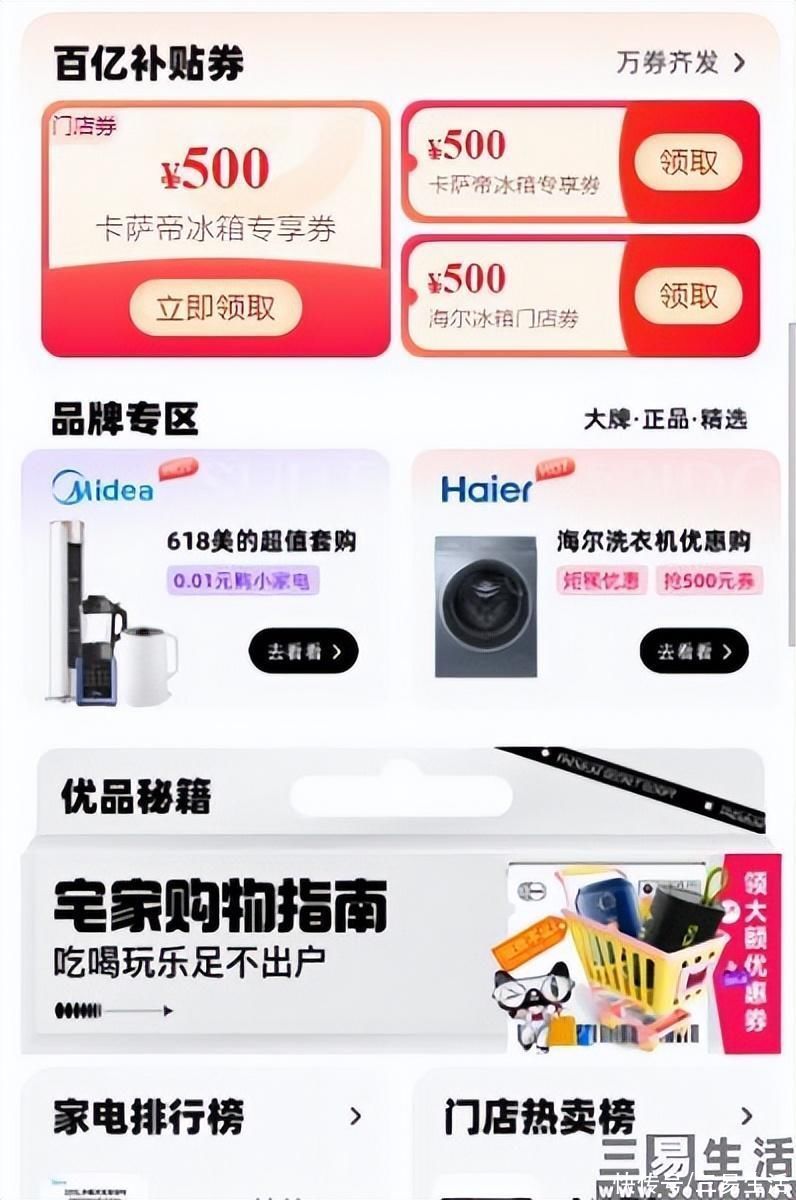Open 门店热卖榜 ranking list

click(595, 1116)
